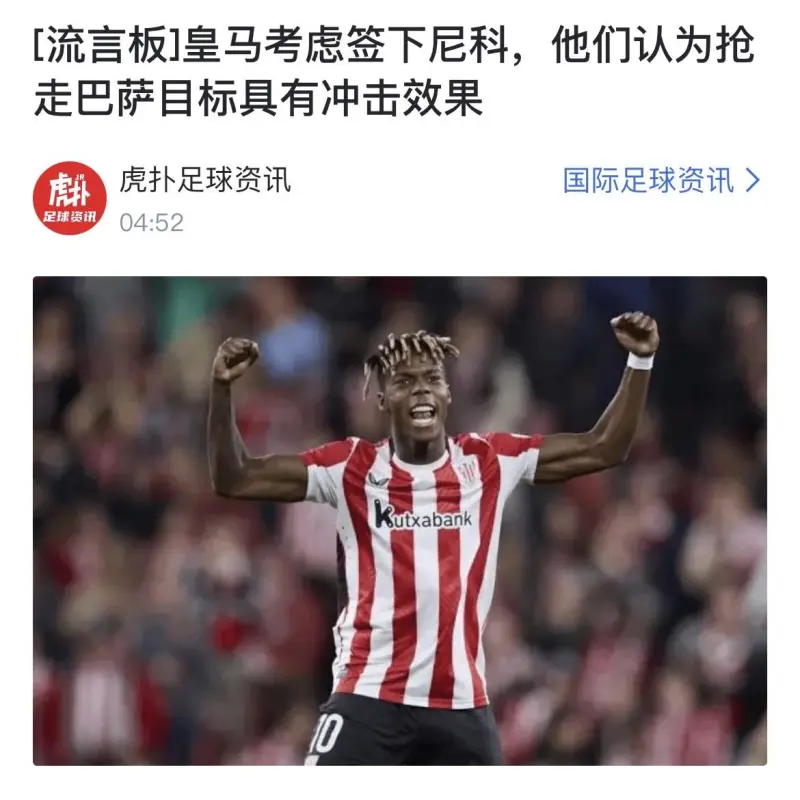Open the 虎扑足球资讯 author profile
Viewport: 800px width, 800px height.
[x=204, y=180]
